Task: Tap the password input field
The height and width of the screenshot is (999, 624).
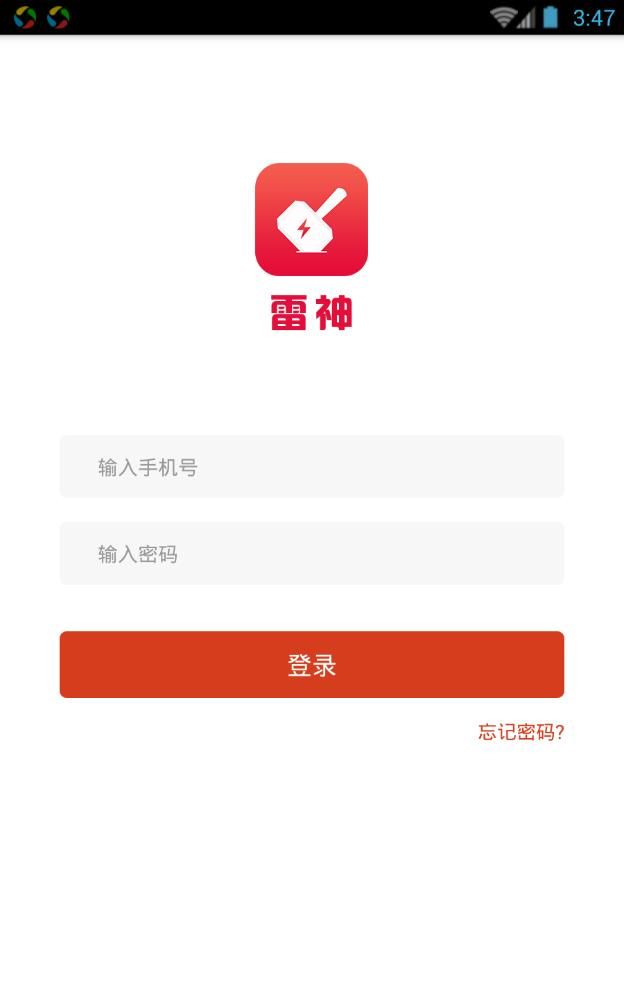Action: coord(312,553)
